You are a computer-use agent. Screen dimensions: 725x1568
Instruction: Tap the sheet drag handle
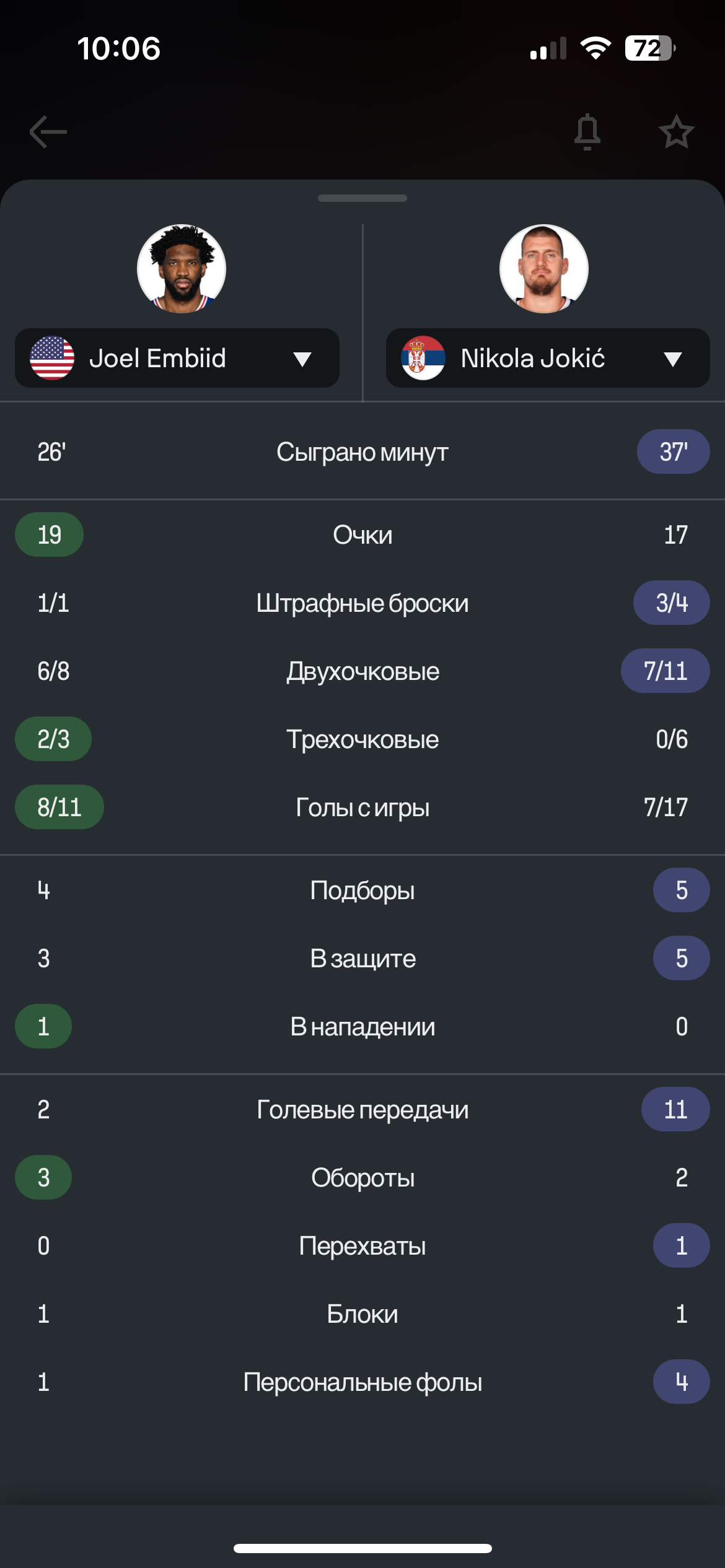pyautogui.click(x=362, y=198)
